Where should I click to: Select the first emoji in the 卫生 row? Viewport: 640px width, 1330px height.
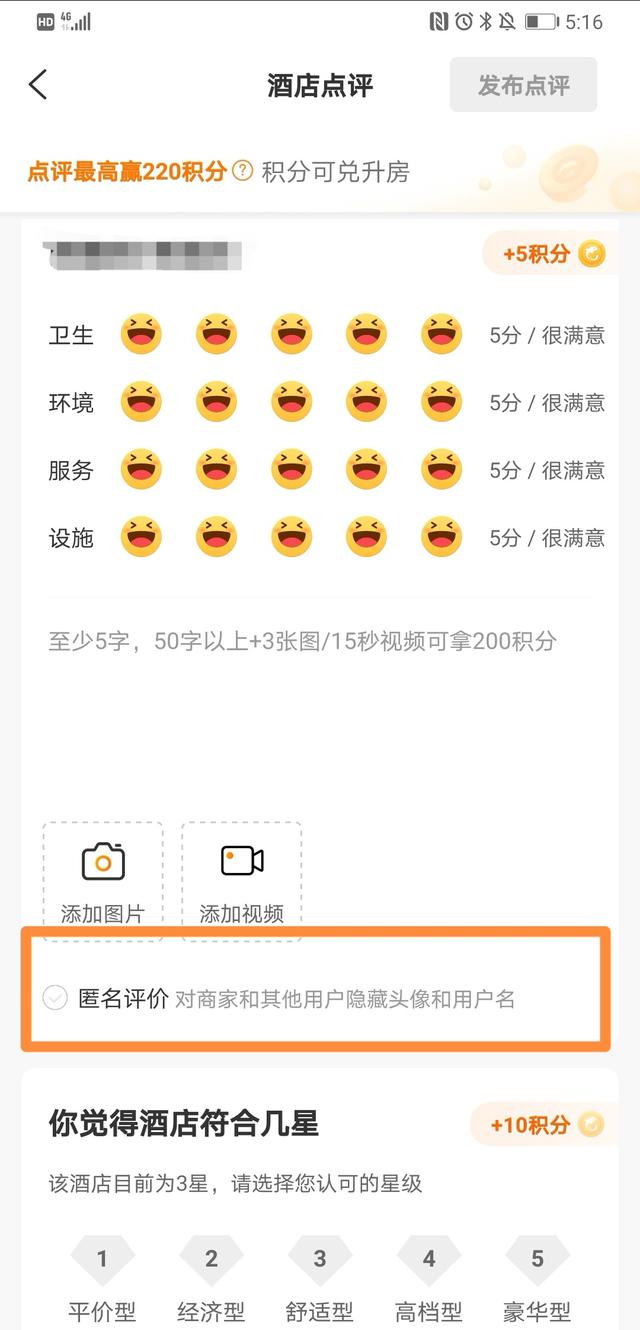click(141, 335)
